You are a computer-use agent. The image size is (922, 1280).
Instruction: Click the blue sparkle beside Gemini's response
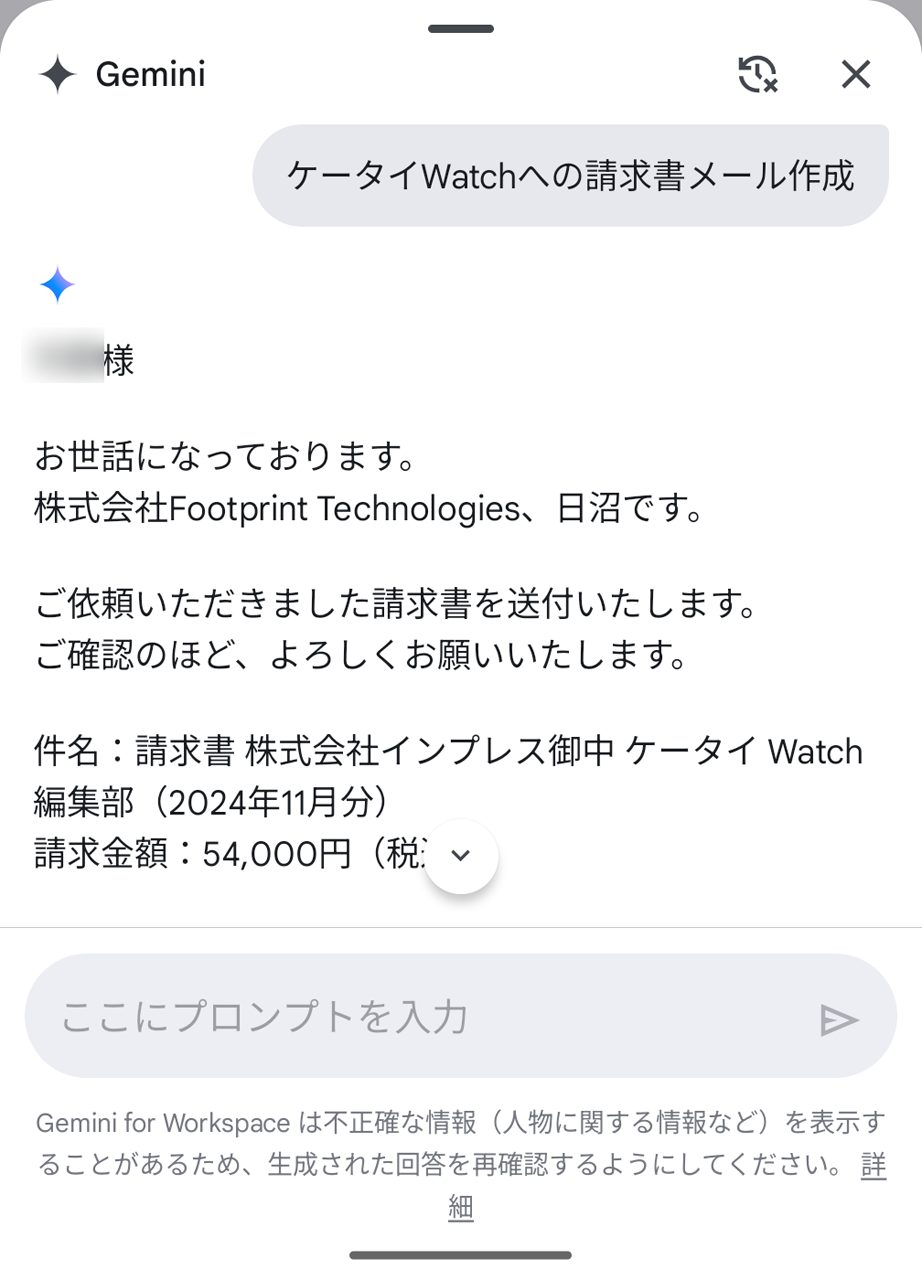(x=55, y=283)
